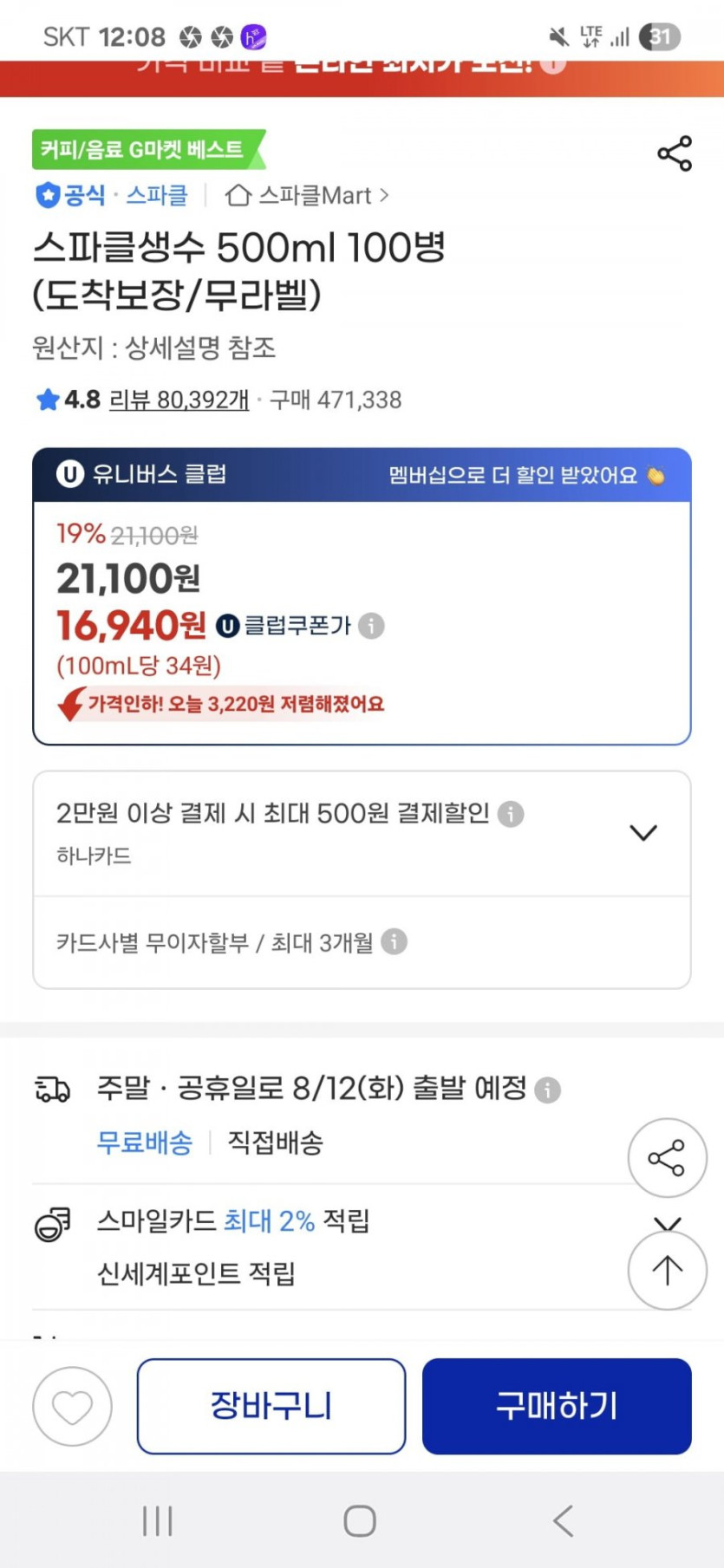The image size is (724, 1568).
Task: Go to the home screen
Action: pyautogui.click(x=360, y=1521)
